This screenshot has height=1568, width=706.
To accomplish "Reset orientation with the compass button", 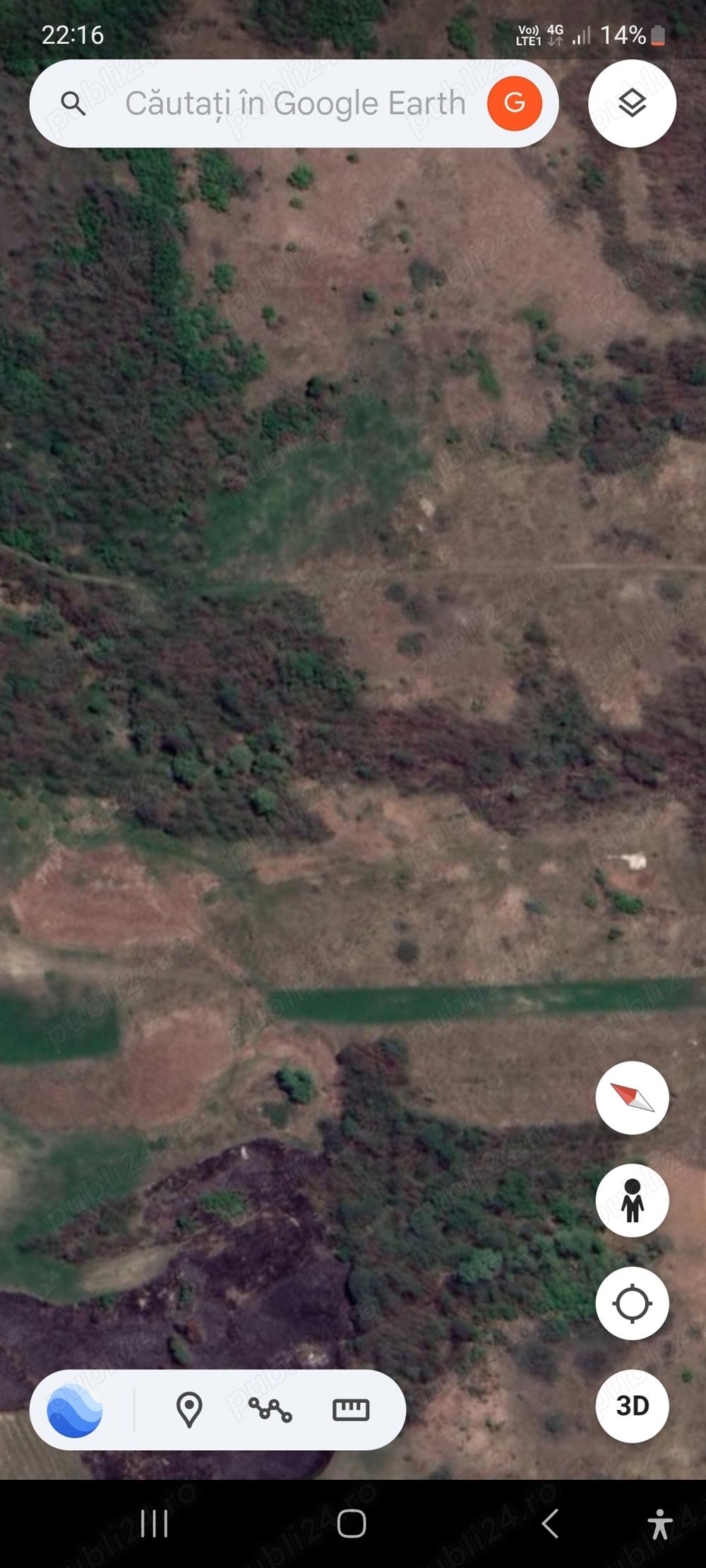I will click(632, 1097).
